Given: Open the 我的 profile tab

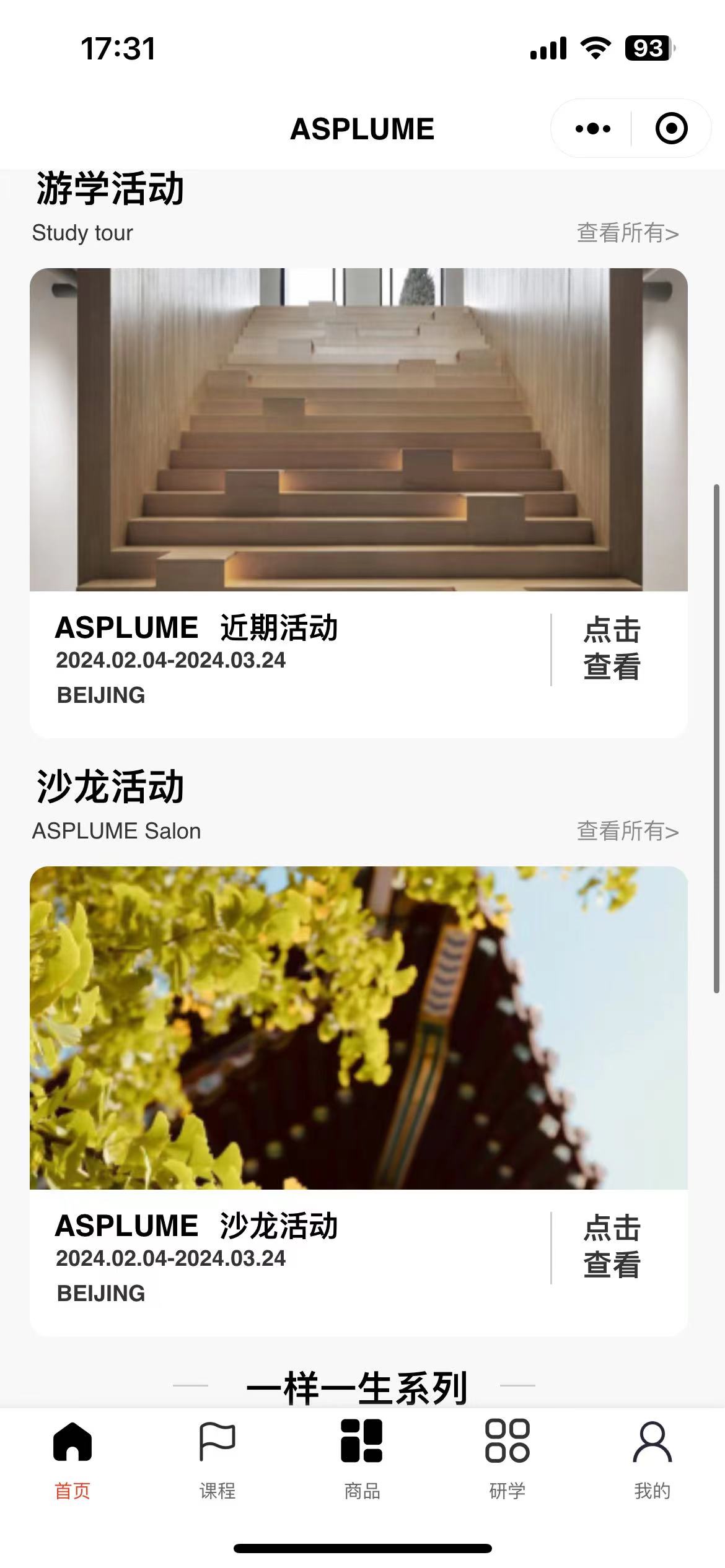Looking at the screenshot, I should (652, 1458).
